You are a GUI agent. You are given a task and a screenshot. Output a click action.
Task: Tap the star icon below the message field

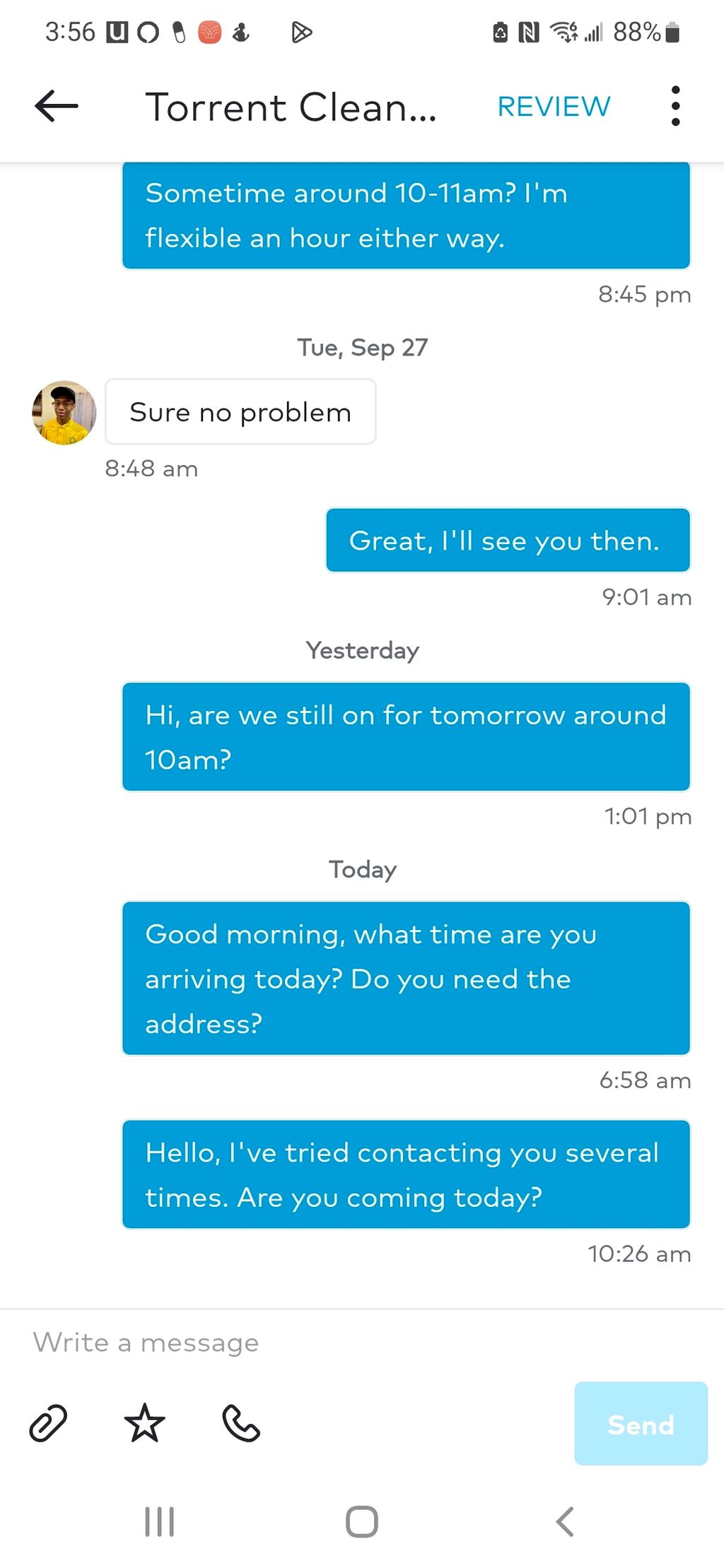tap(144, 1422)
